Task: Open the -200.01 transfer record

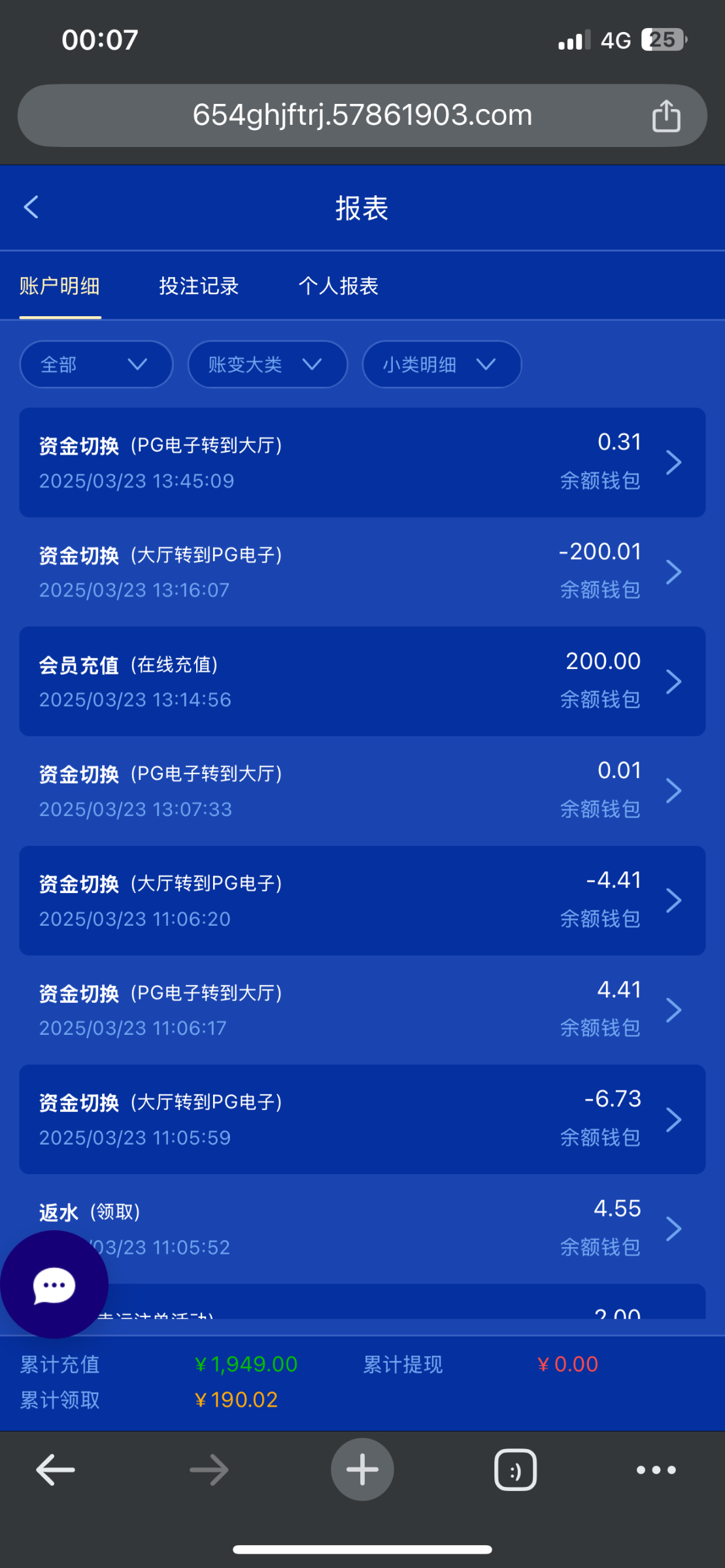Action: [x=362, y=572]
